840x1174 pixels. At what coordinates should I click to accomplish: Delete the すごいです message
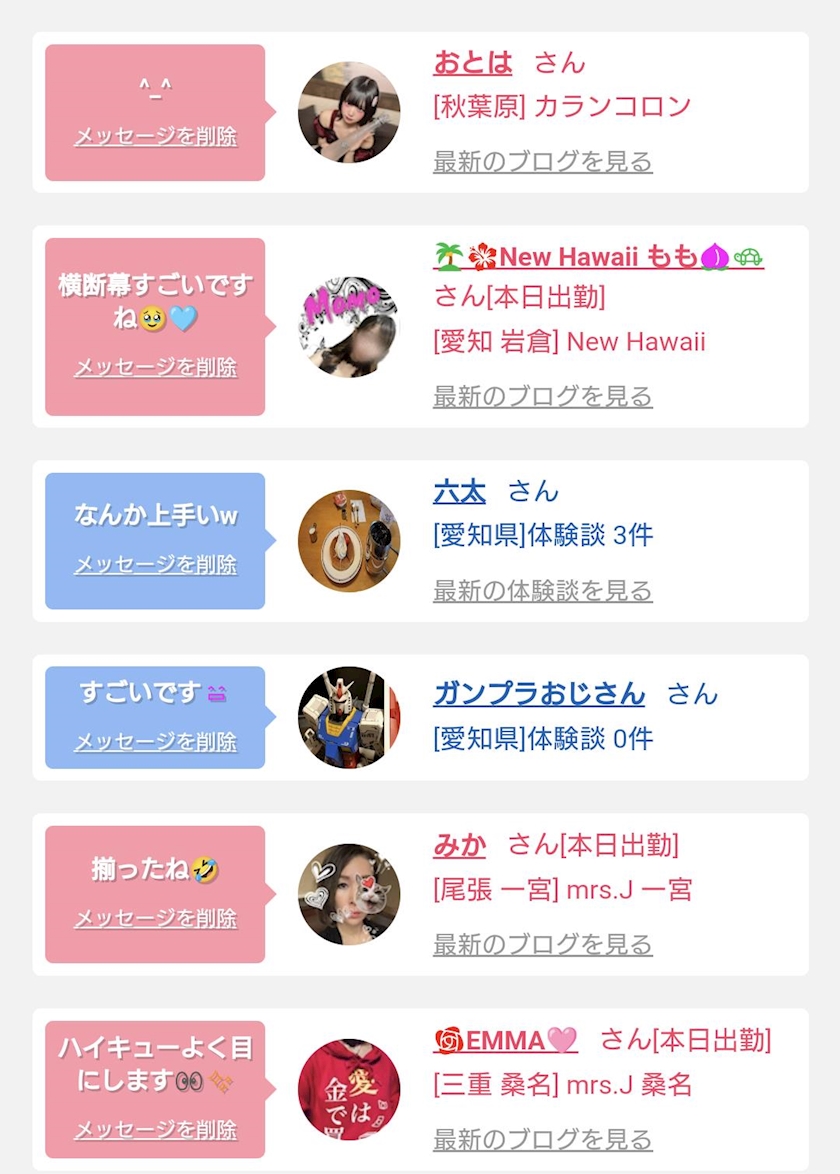click(x=156, y=741)
